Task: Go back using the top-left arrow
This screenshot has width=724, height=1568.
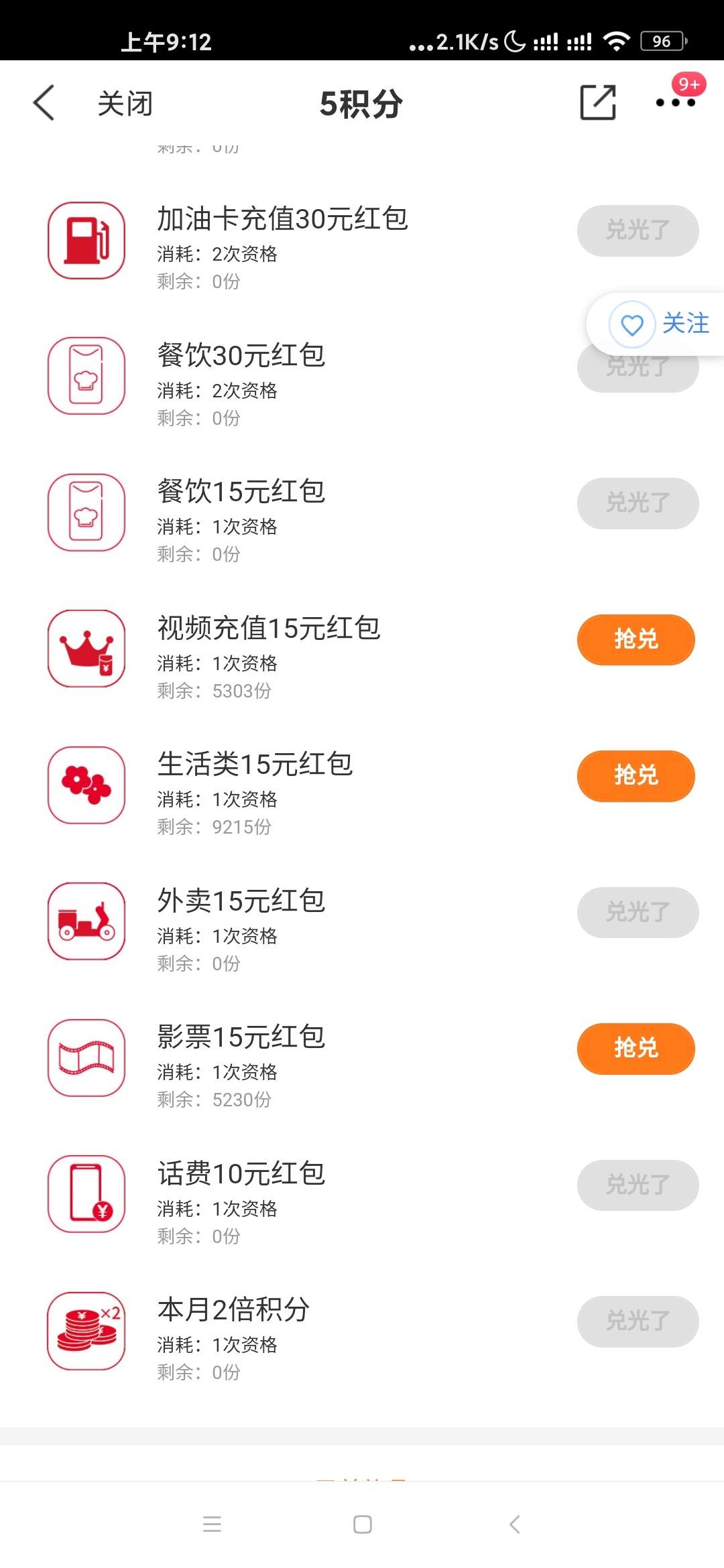Action: [44, 103]
